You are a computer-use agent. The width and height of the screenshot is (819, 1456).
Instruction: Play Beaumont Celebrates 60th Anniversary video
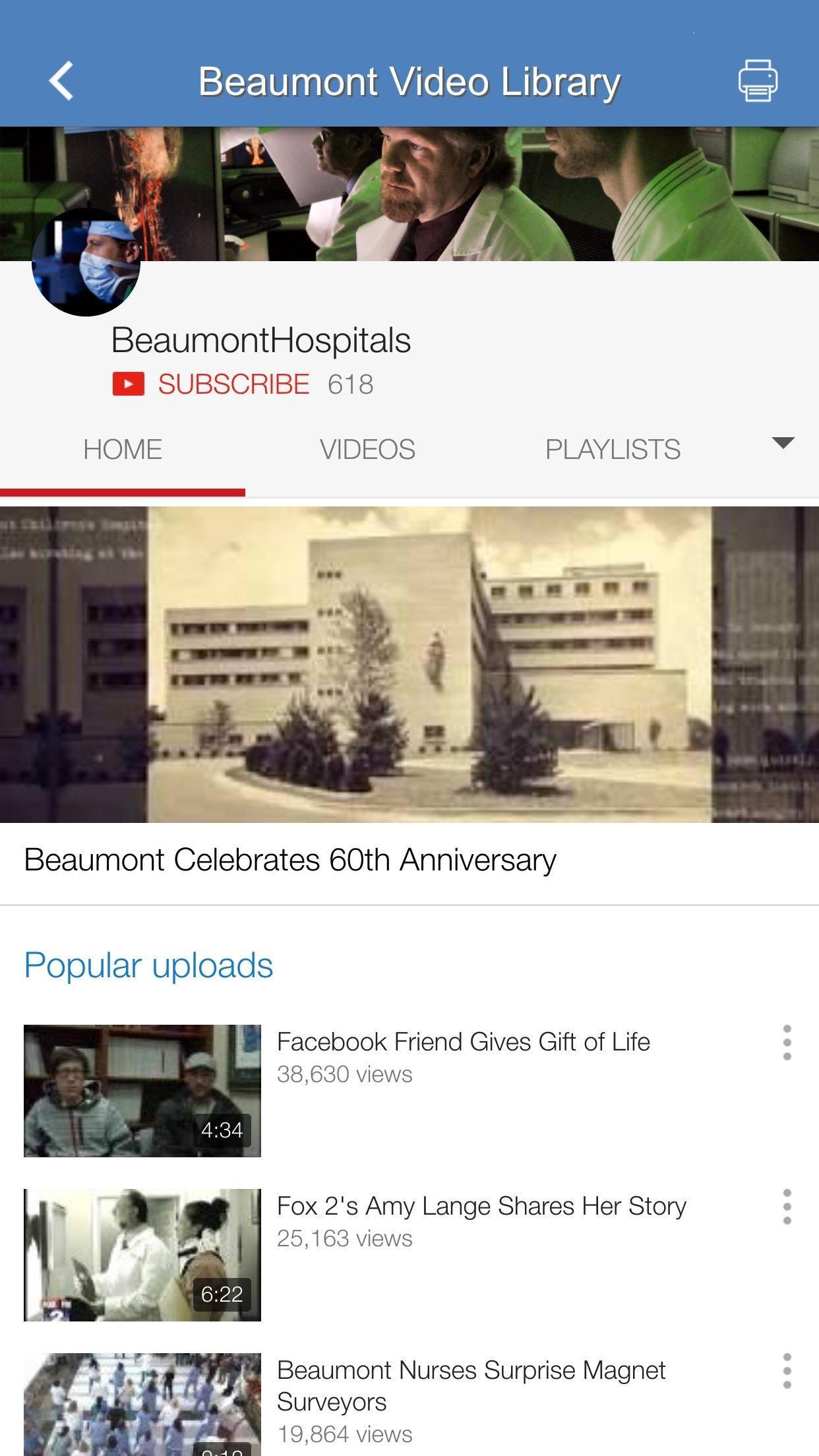(x=409, y=664)
